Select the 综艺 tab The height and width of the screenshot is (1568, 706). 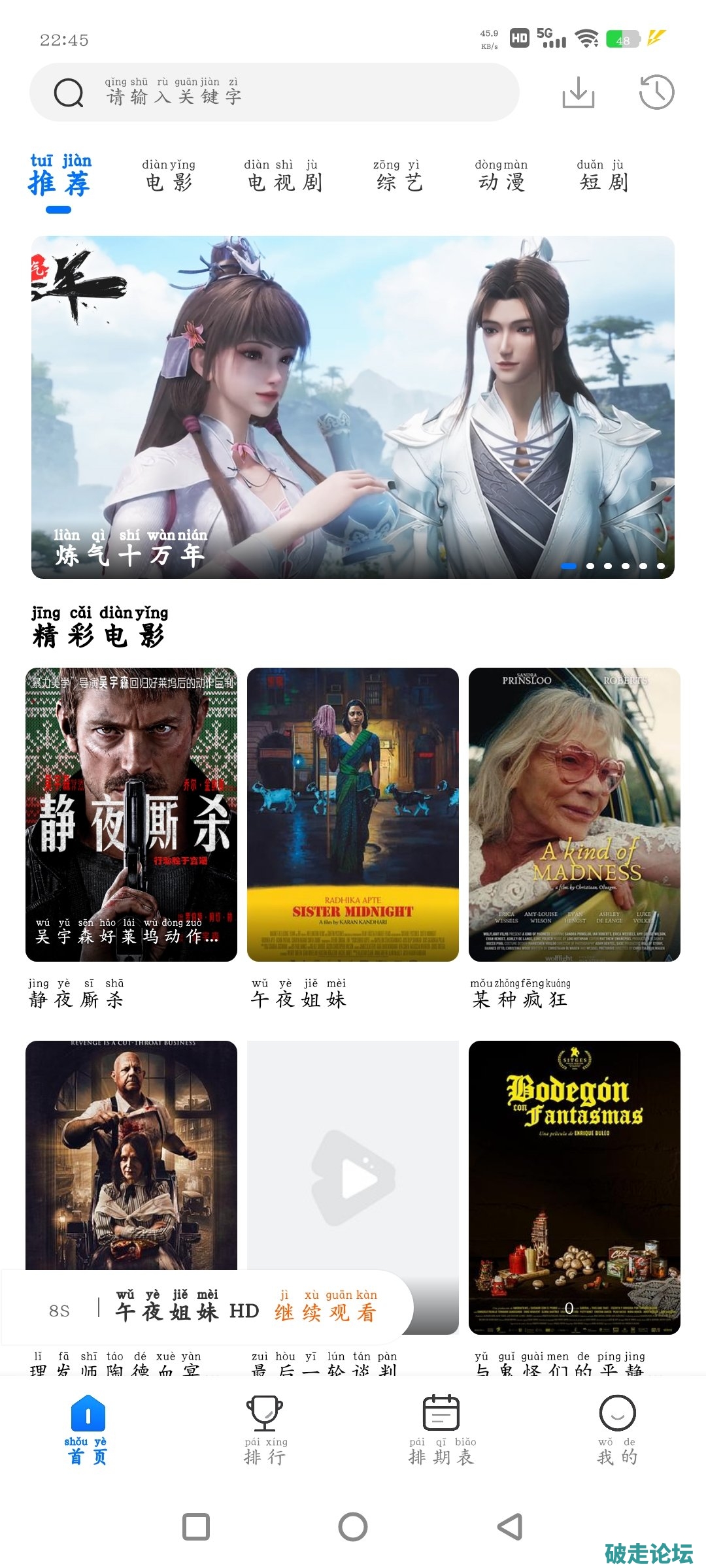click(x=398, y=176)
